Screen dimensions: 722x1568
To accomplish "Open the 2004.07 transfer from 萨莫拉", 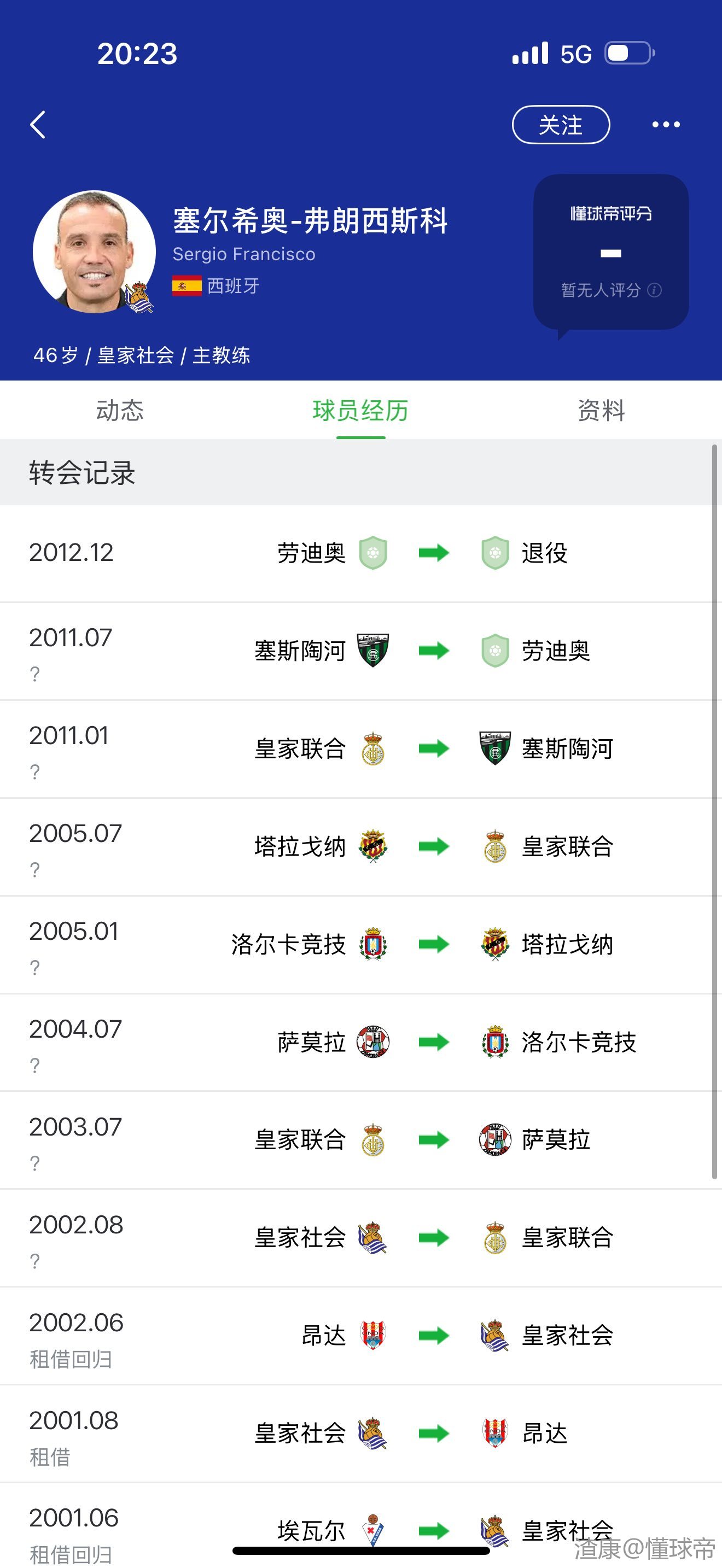I will click(360, 1042).
